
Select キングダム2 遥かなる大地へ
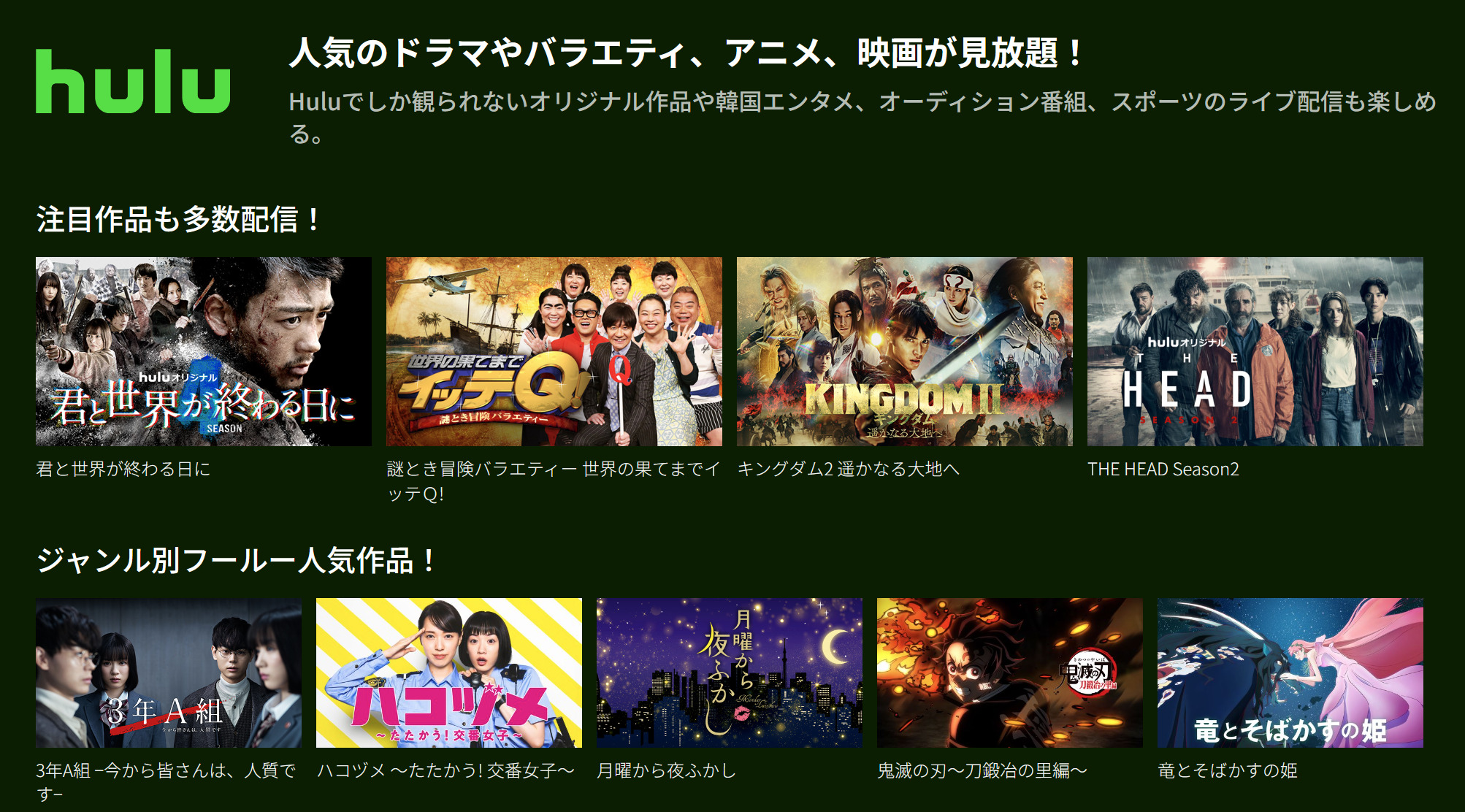(x=904, y=351)
